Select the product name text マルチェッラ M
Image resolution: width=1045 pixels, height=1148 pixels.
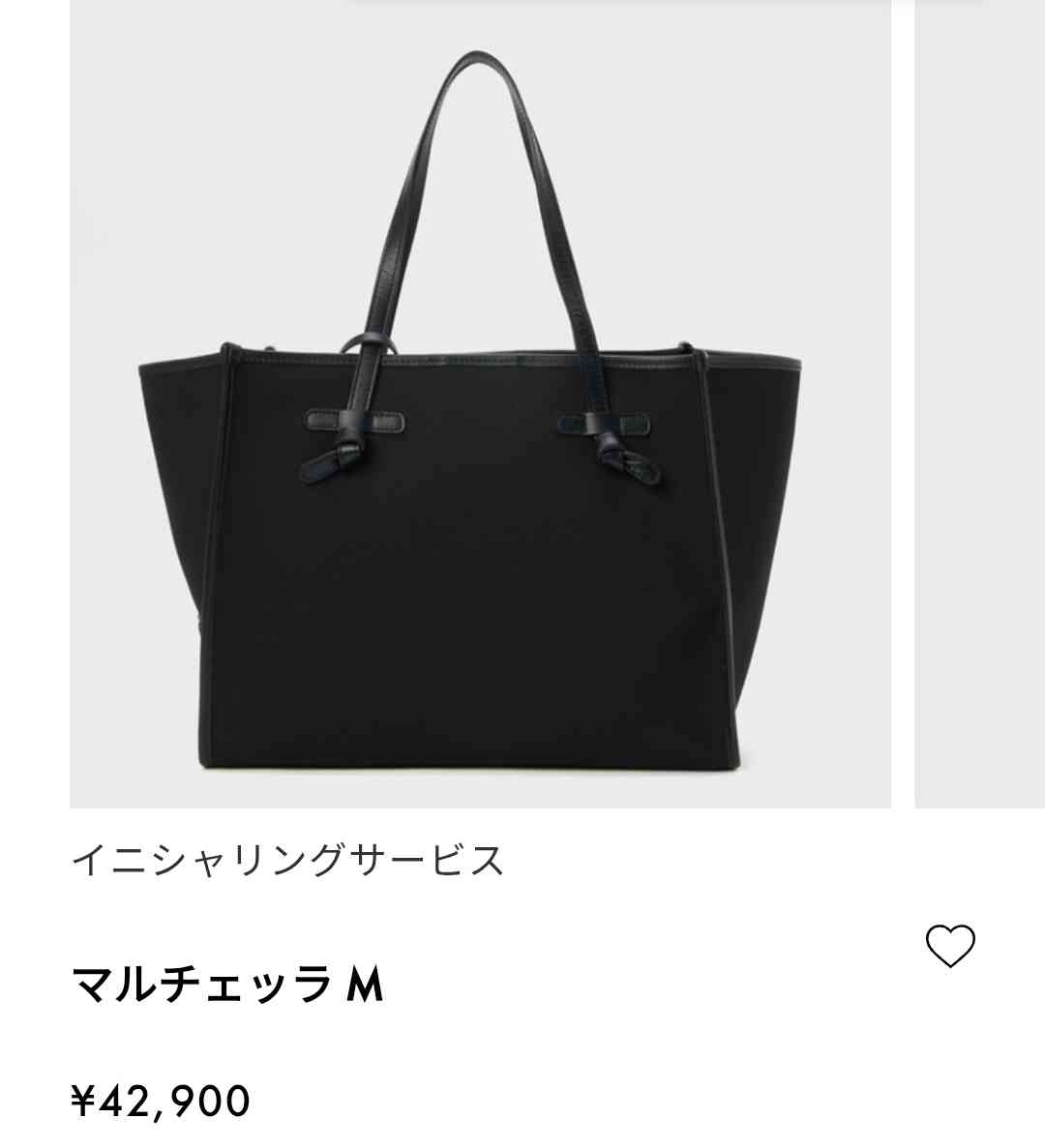tap(229, 986)
